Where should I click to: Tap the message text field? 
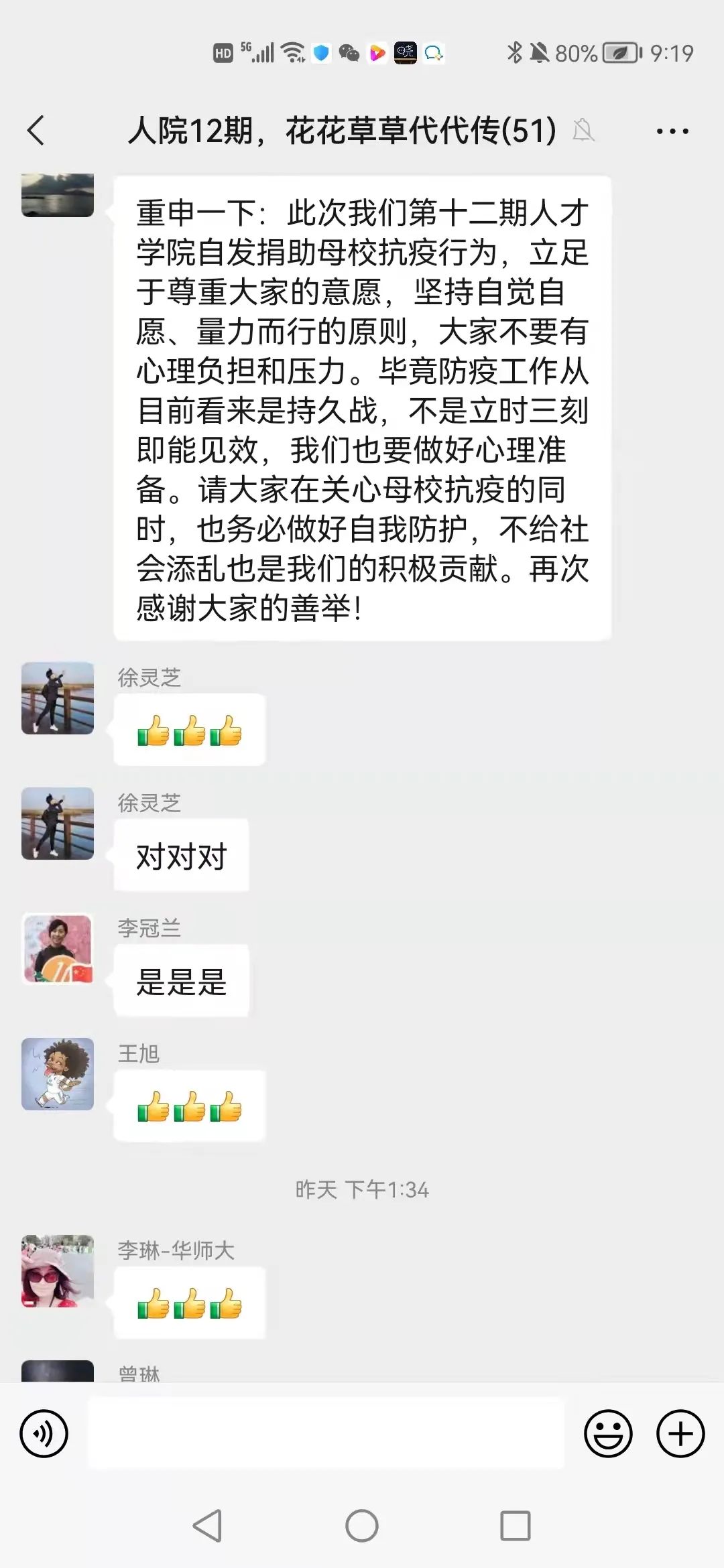click(326, 1433)
